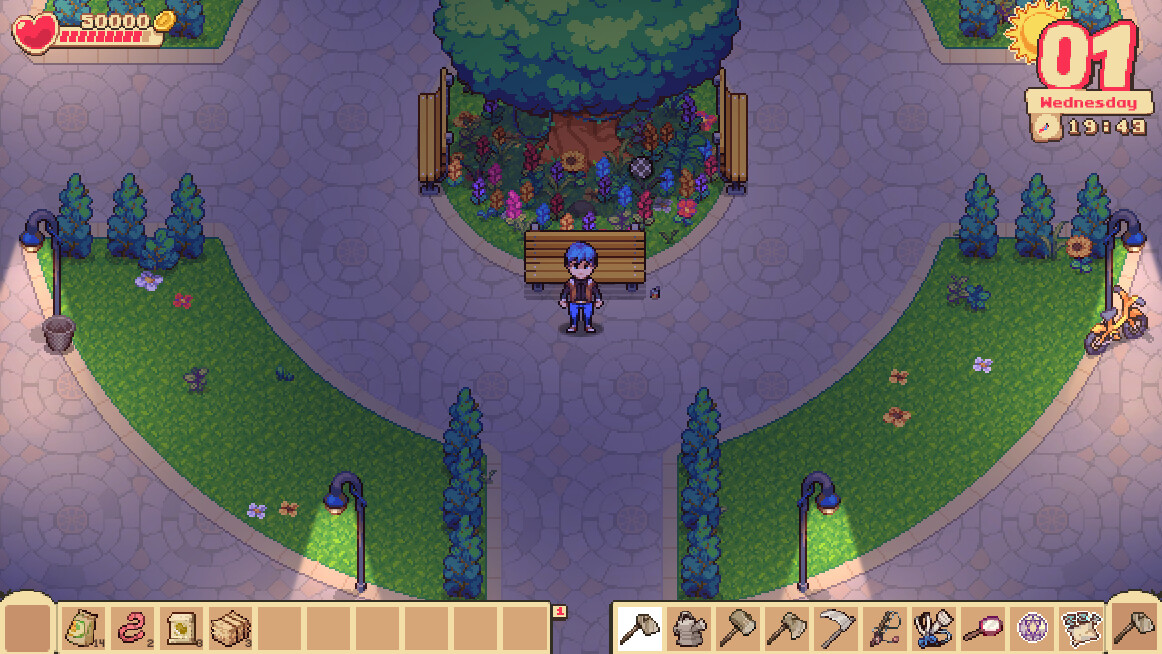Select the paper seed packet item
The width and height of the screenshot is (1162, 654).
(x=180, y=628)
